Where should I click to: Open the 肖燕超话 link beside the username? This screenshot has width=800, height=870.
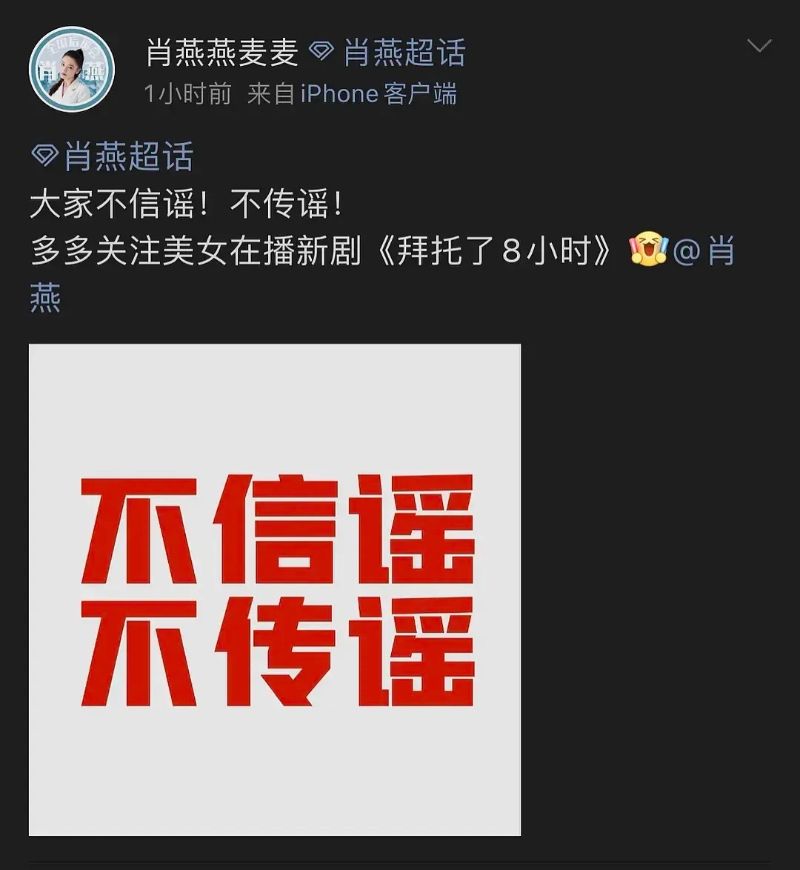[388, 52]
